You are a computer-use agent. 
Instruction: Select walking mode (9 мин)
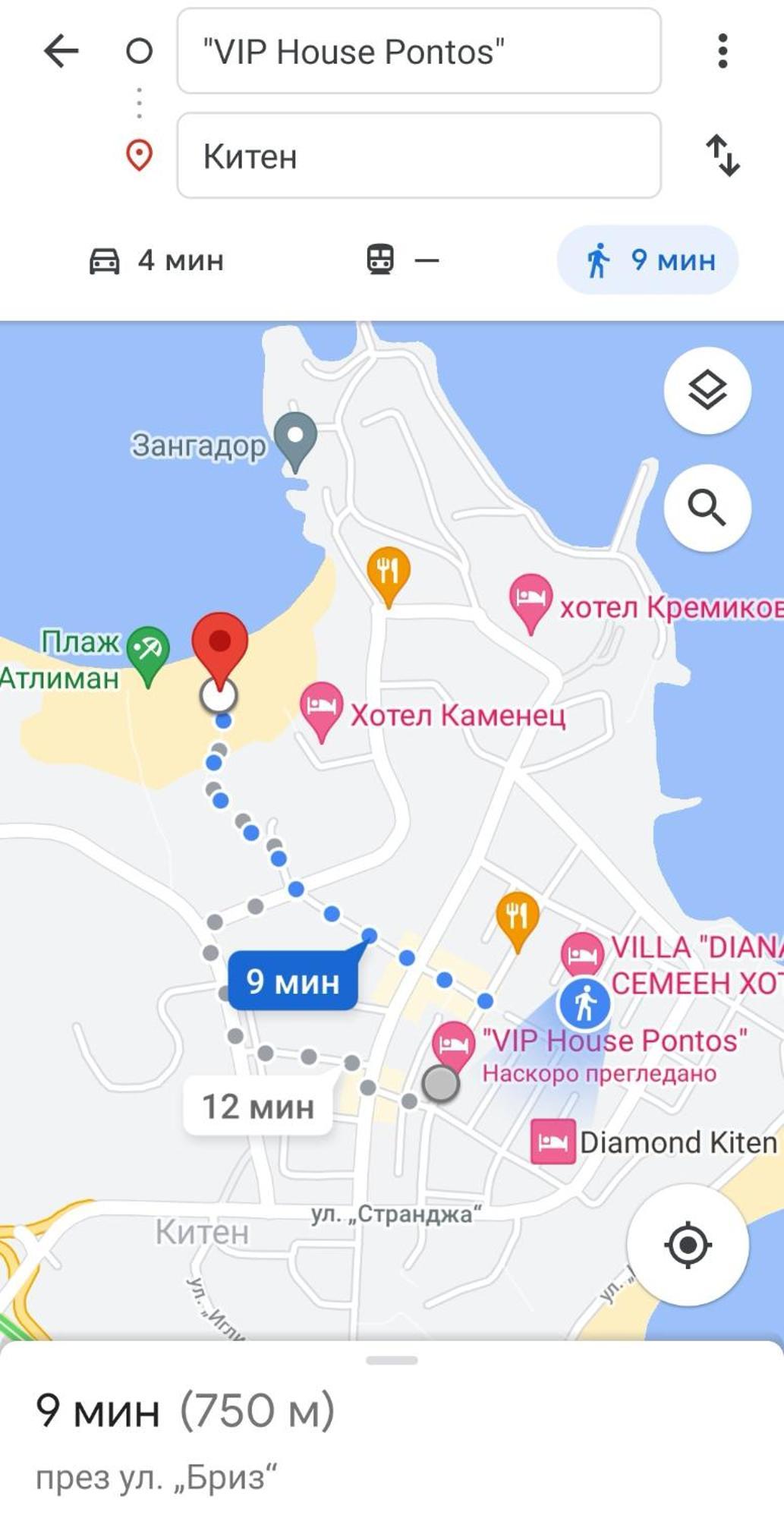pyautogui.click(x=647, y=260)
